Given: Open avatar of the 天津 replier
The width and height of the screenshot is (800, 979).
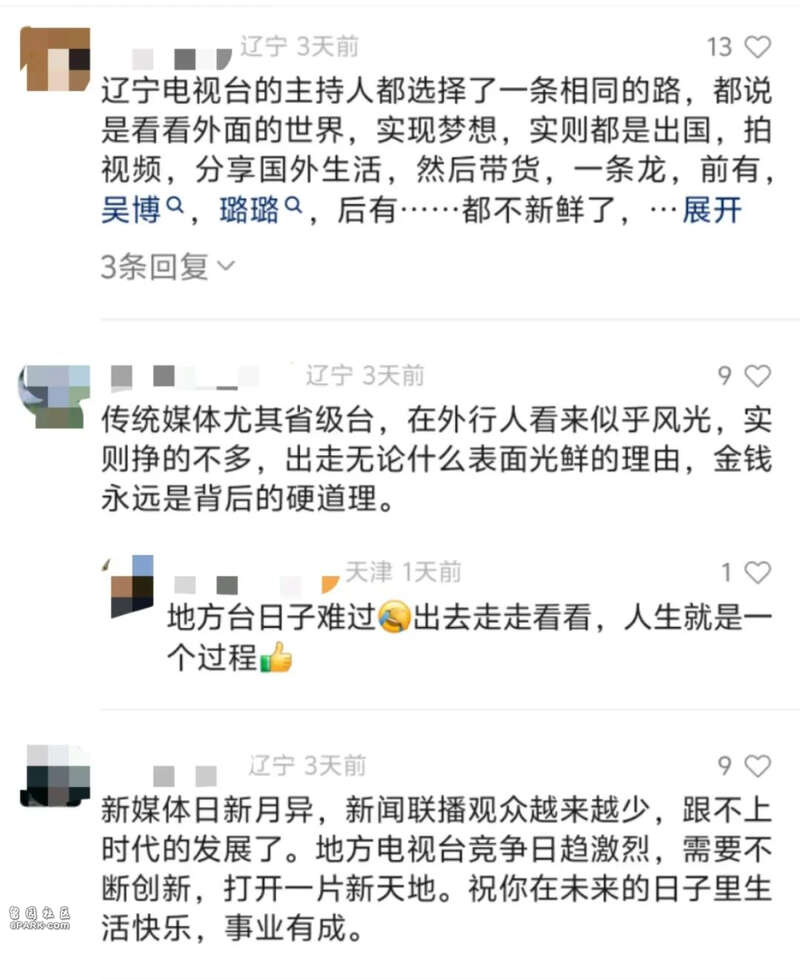Looking at the screenshot, I should click(132, 586).
